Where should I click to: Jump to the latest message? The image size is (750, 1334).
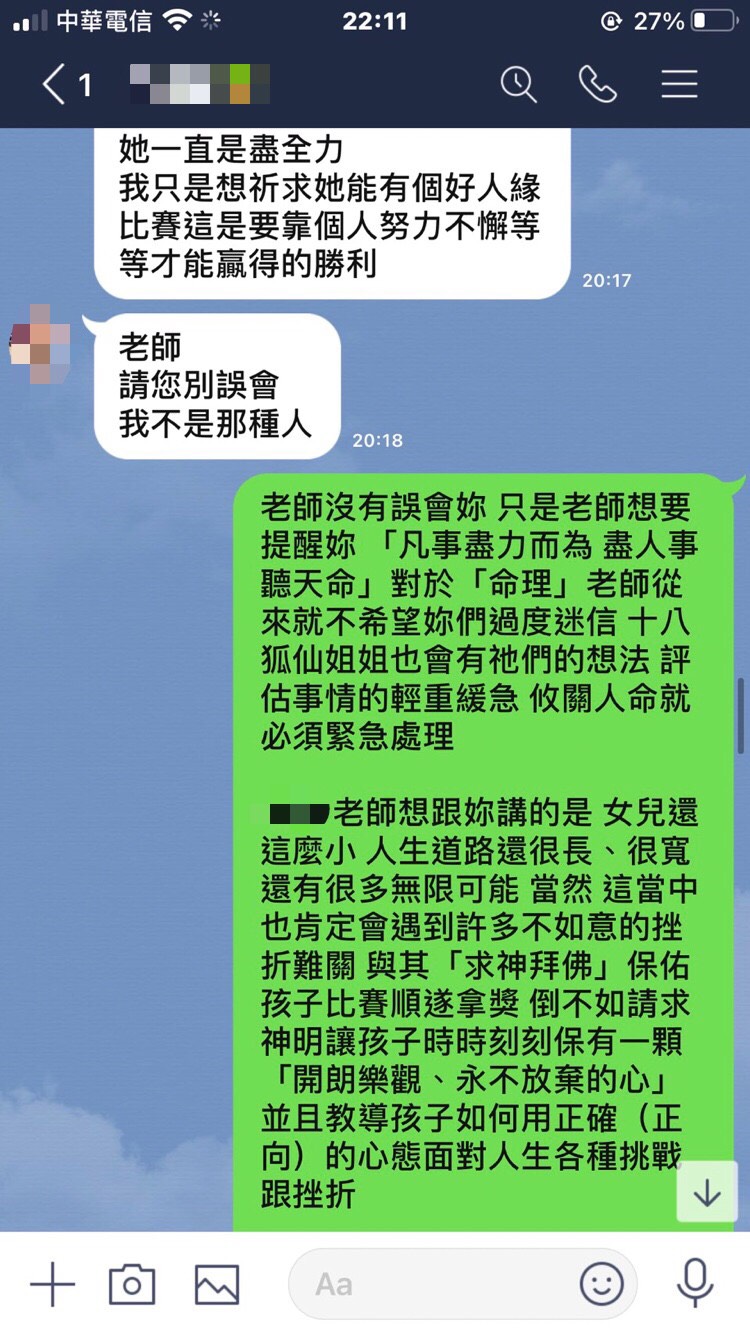(707, 1192)
